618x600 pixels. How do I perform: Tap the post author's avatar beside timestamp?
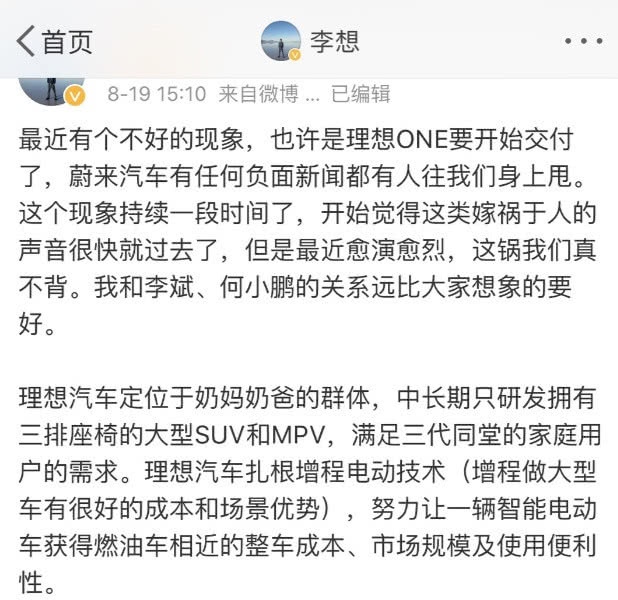[x=52, y=92]
